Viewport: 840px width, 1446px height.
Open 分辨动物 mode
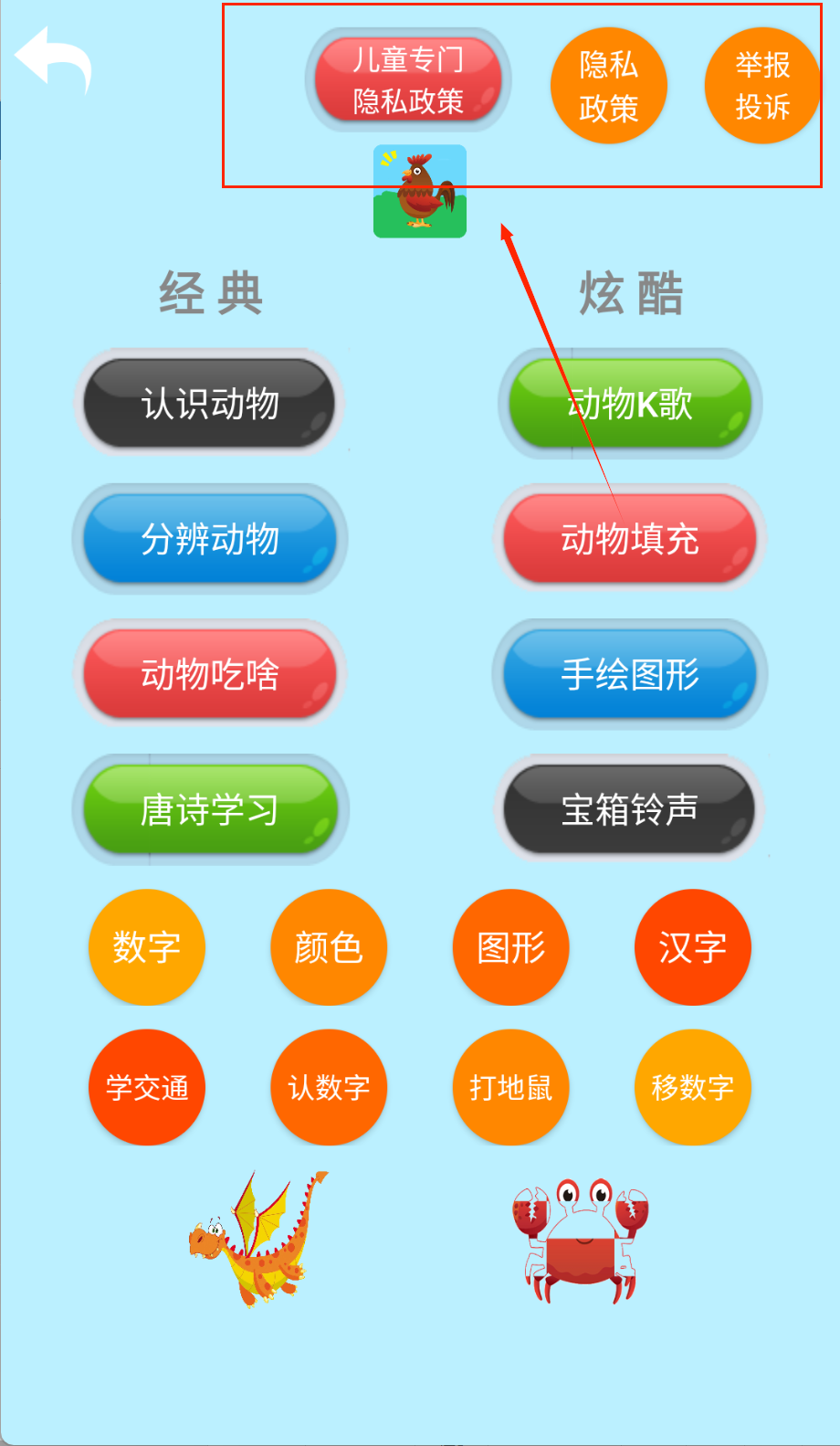(x=209, y=538)
